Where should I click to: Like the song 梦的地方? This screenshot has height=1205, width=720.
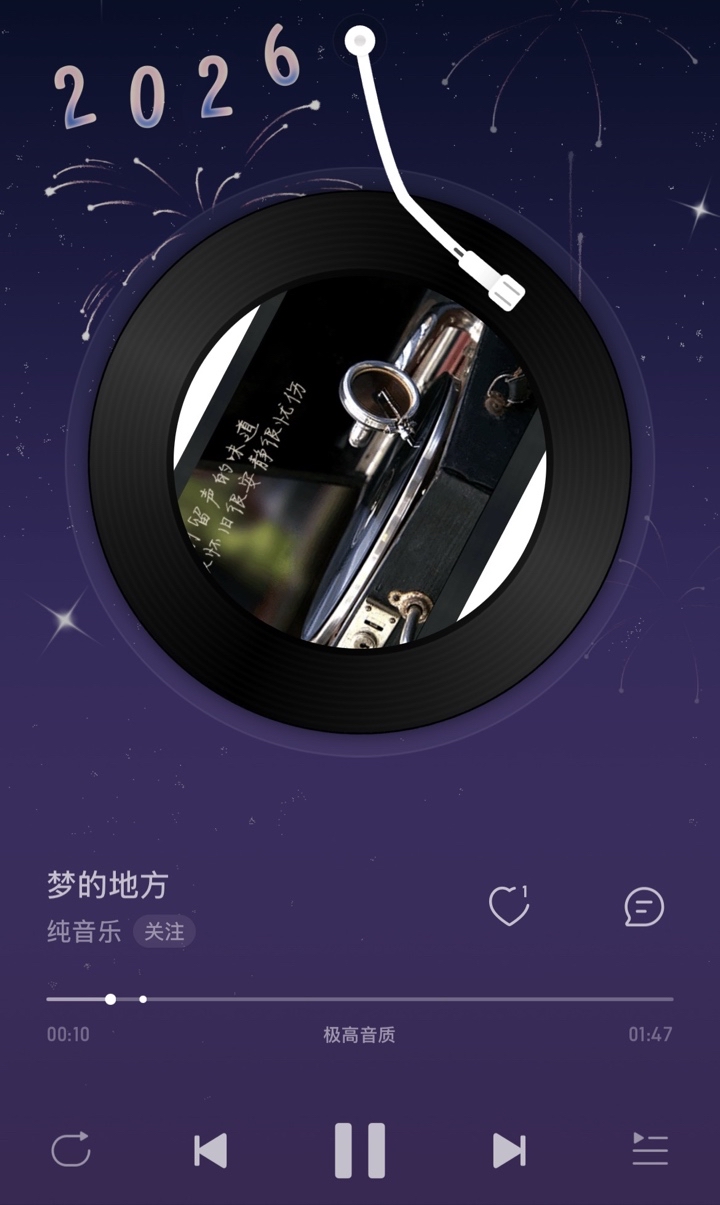(x=508, y=907)
